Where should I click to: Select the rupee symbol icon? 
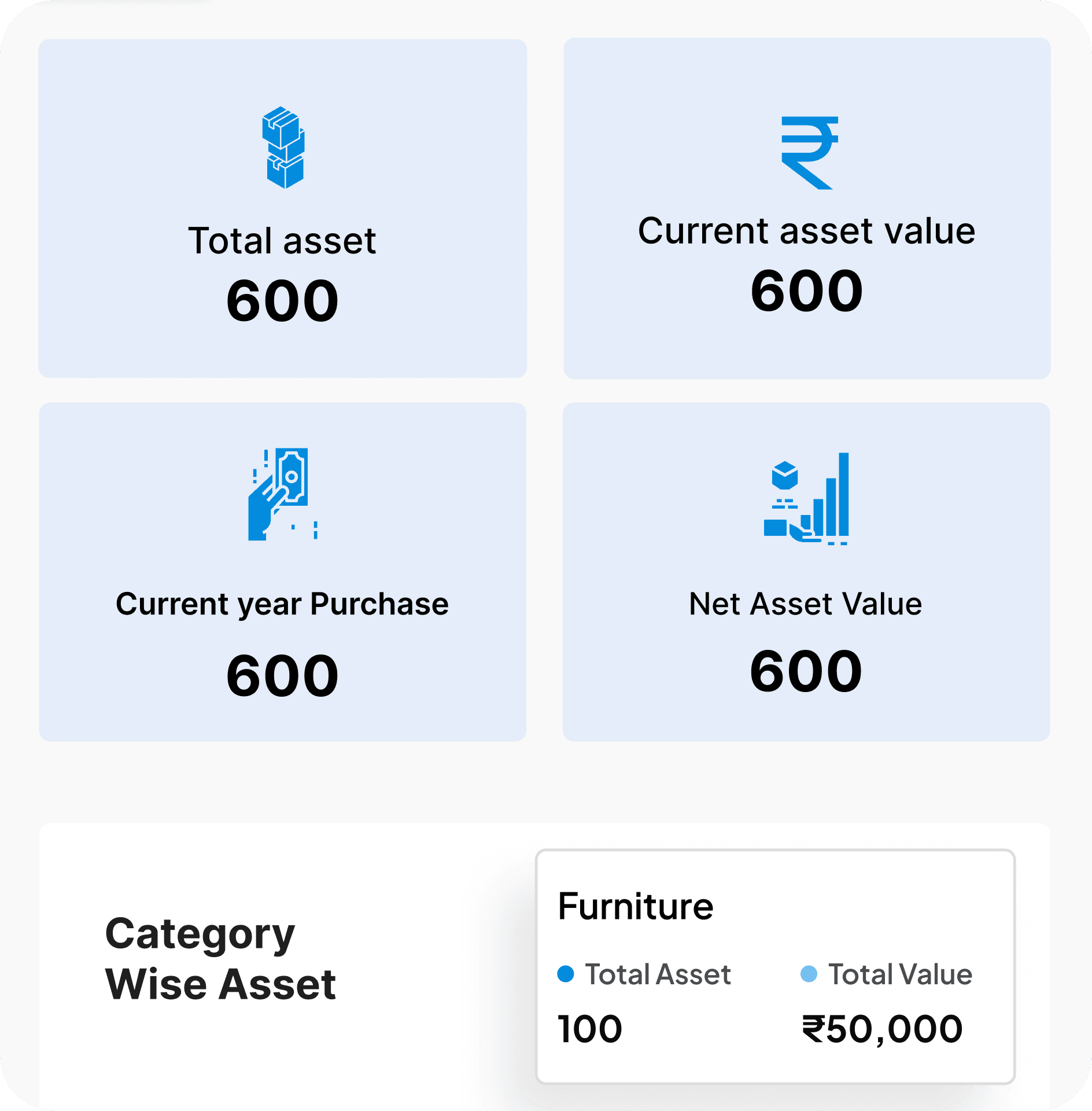(x=809, y=152)
